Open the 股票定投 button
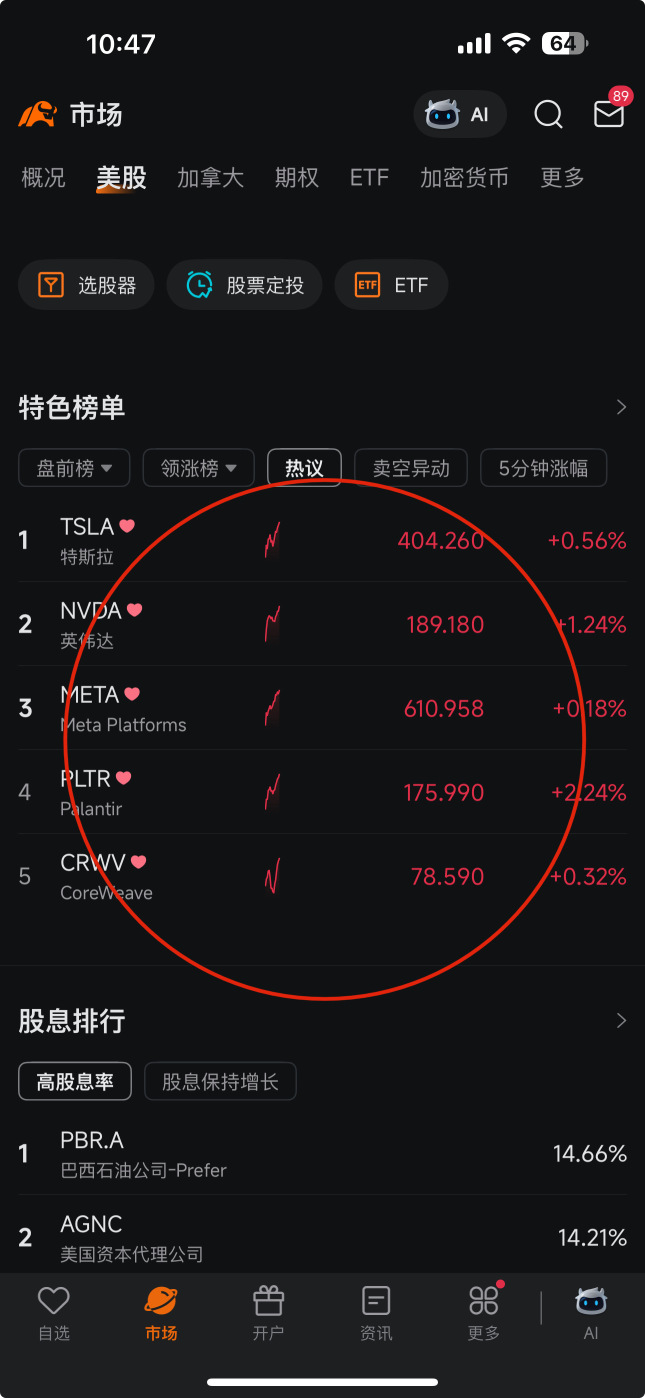The height and width of the screenshot is (1398, 645). (x=245, y=285)
